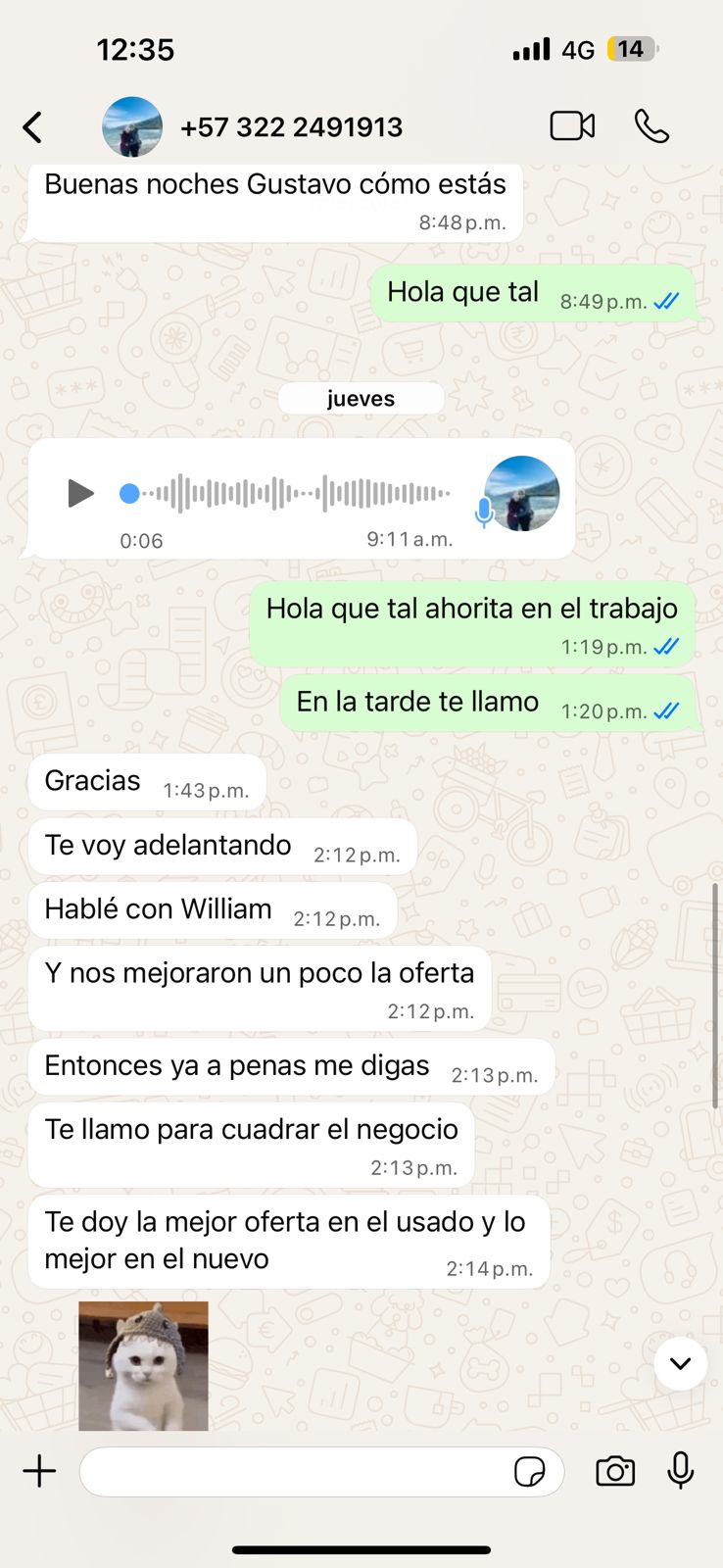Record a voice message with microphone
Screen dimensions: 723x1568
click(x=681, y=1471)
